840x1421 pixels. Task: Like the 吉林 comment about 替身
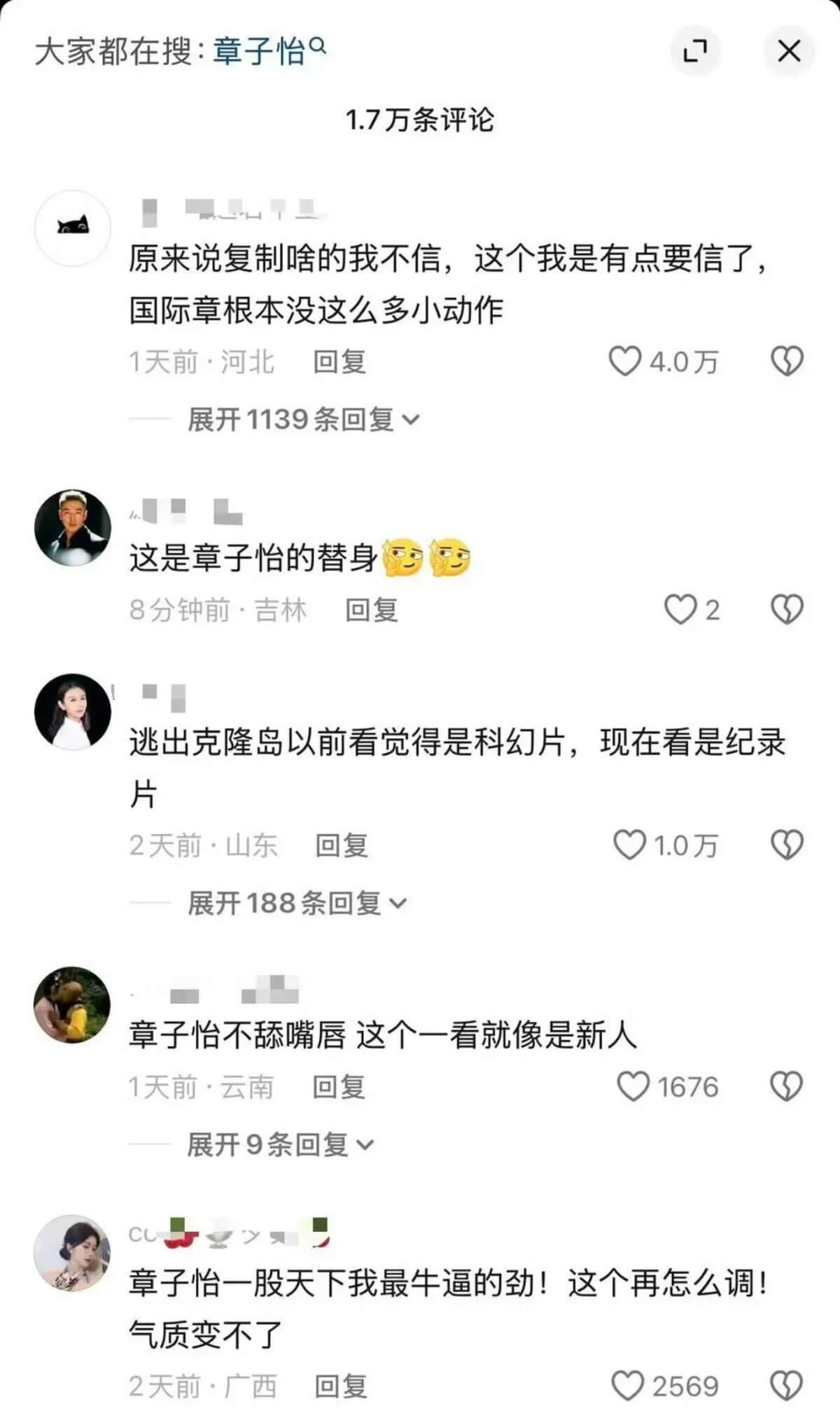tap(680, 609)
